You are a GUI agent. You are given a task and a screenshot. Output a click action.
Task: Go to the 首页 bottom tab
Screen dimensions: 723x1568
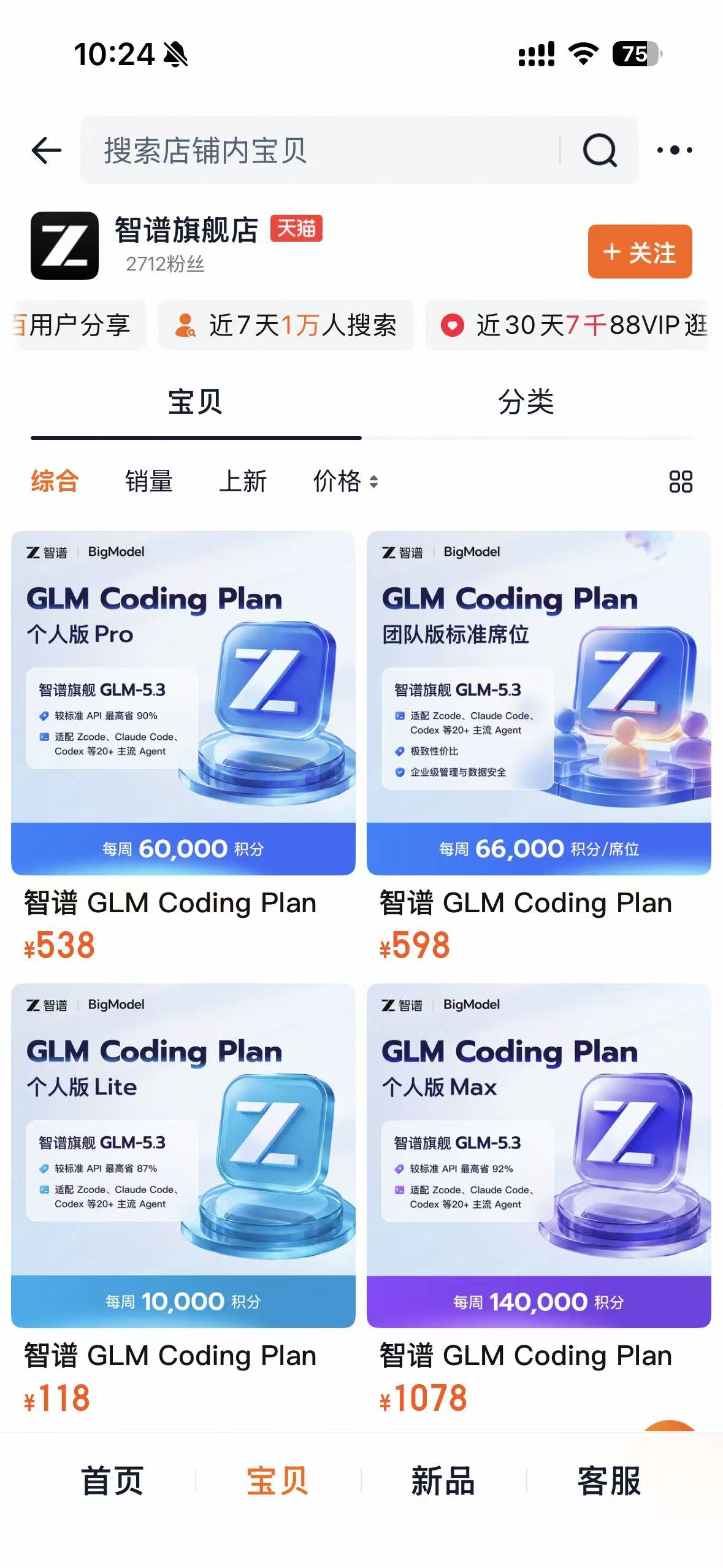pyautogui.click(x=112, y=1481)
